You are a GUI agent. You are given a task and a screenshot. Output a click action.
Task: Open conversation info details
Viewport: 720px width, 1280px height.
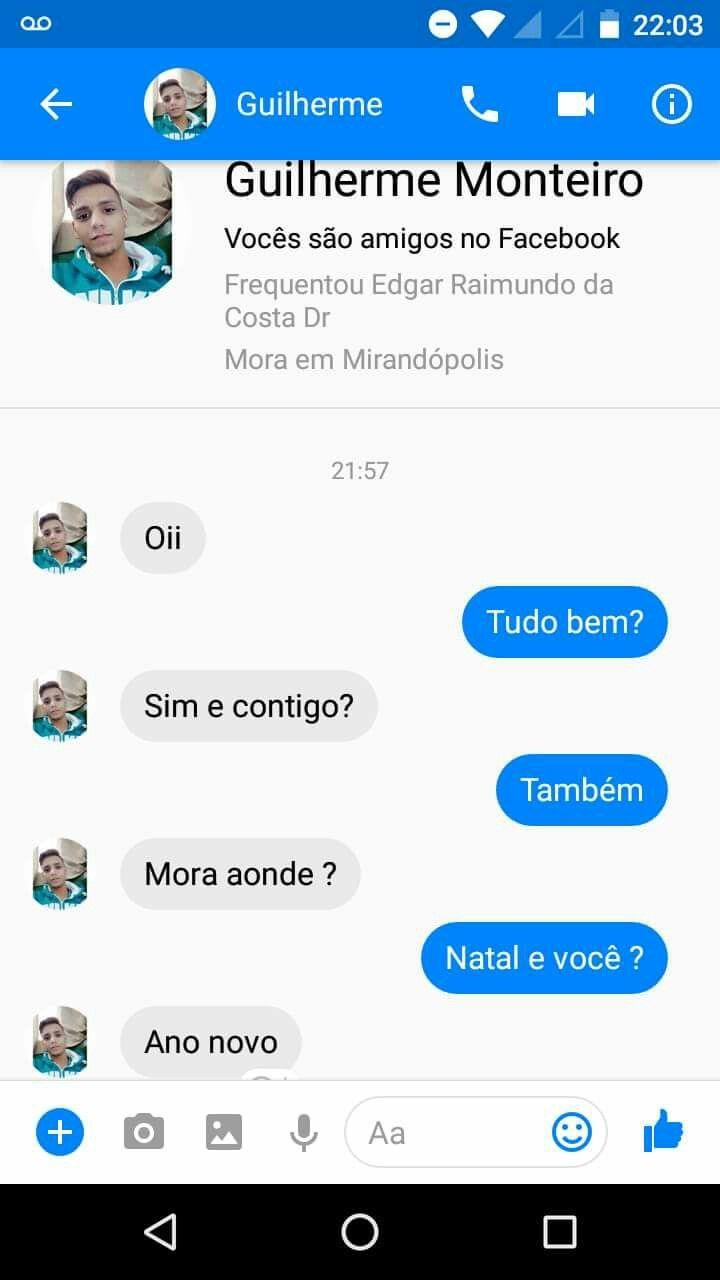[672, 104]
